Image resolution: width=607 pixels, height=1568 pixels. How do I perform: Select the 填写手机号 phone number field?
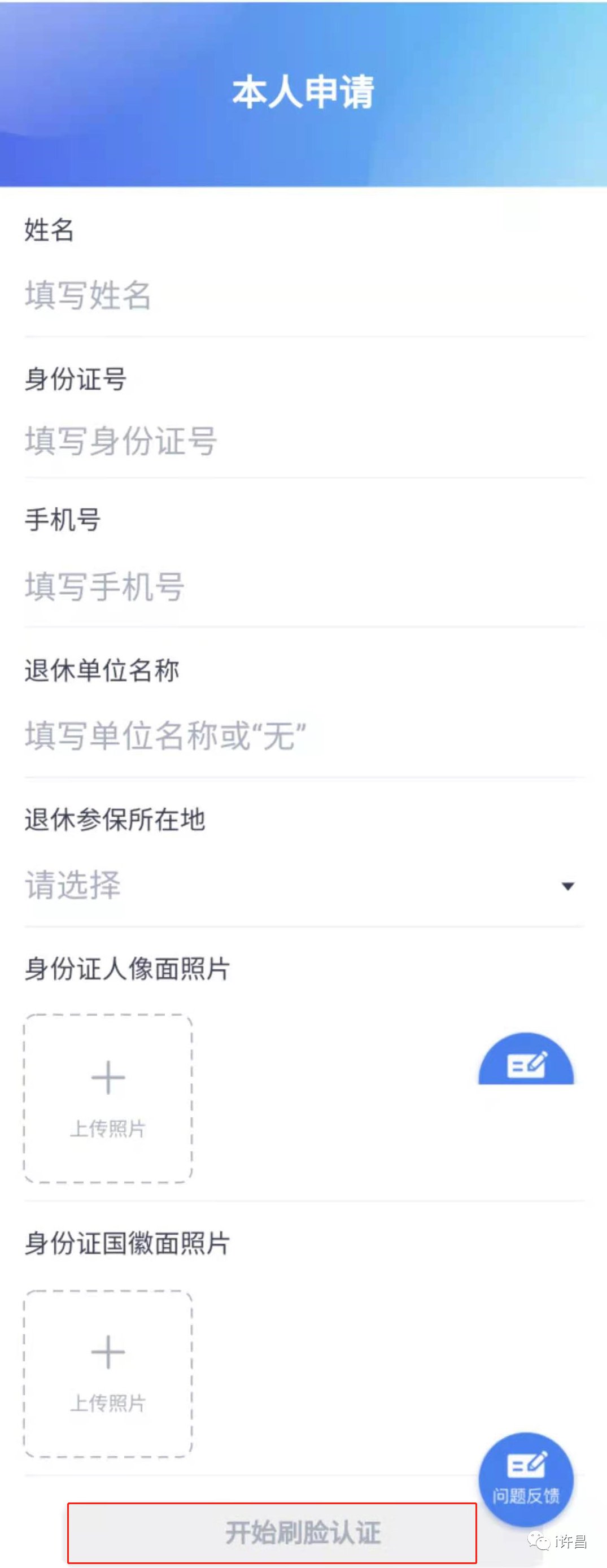pyautogui.click(x=304, y=587)
